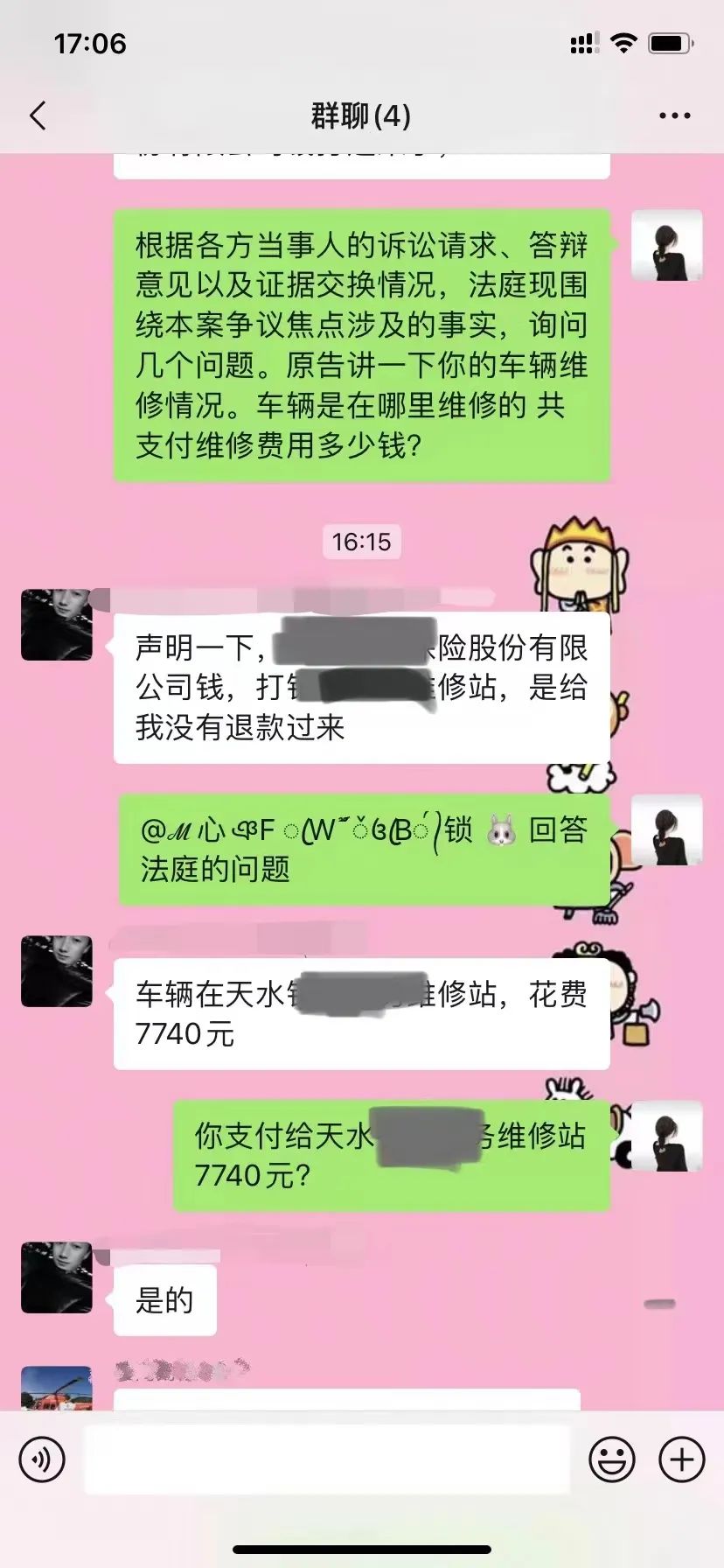The height and width of the screenshot is (1568, 724).
Task: Tap the message text input field
Action: click(x=326, y=1459)
